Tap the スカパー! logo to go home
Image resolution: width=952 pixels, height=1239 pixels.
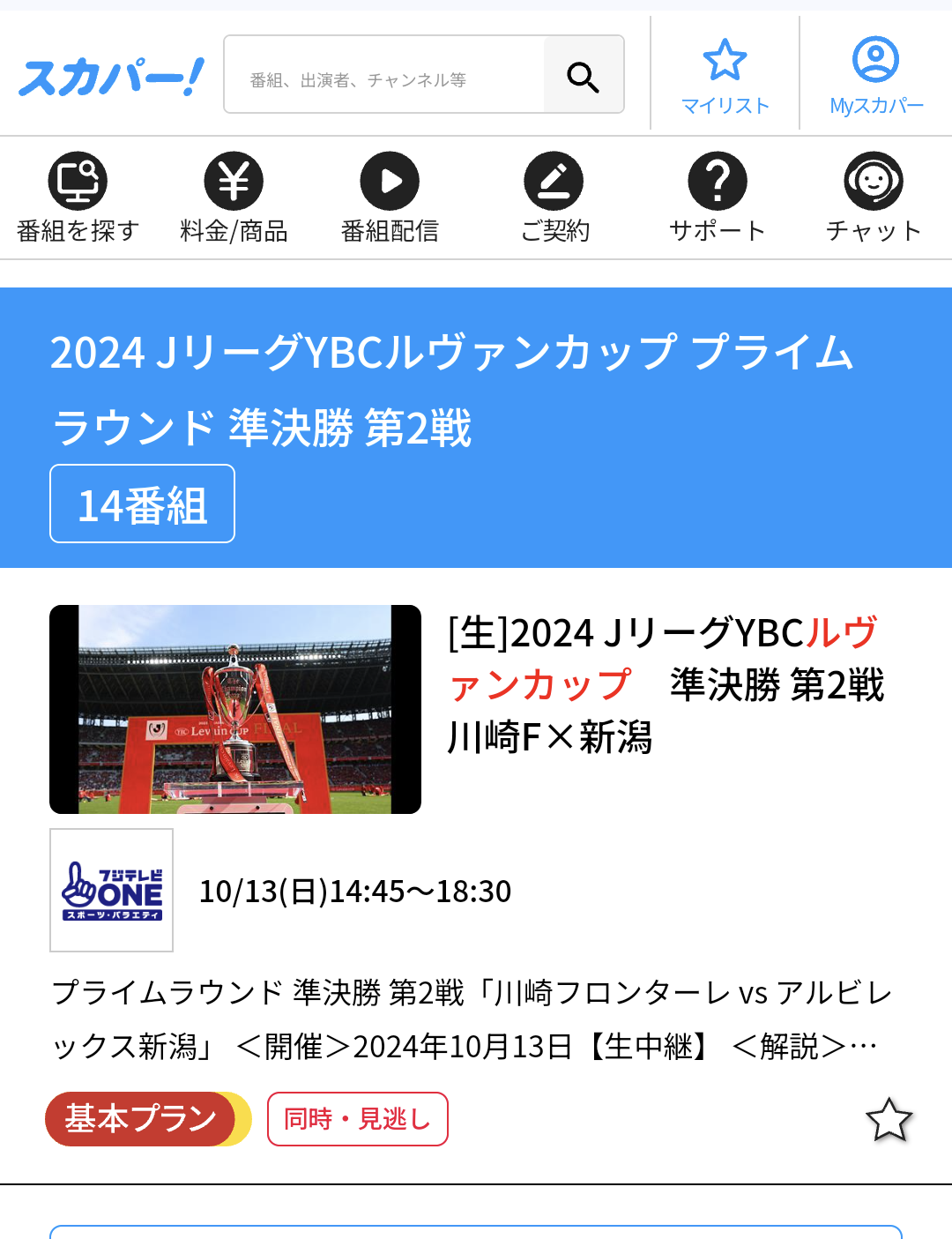click(111, 78)
